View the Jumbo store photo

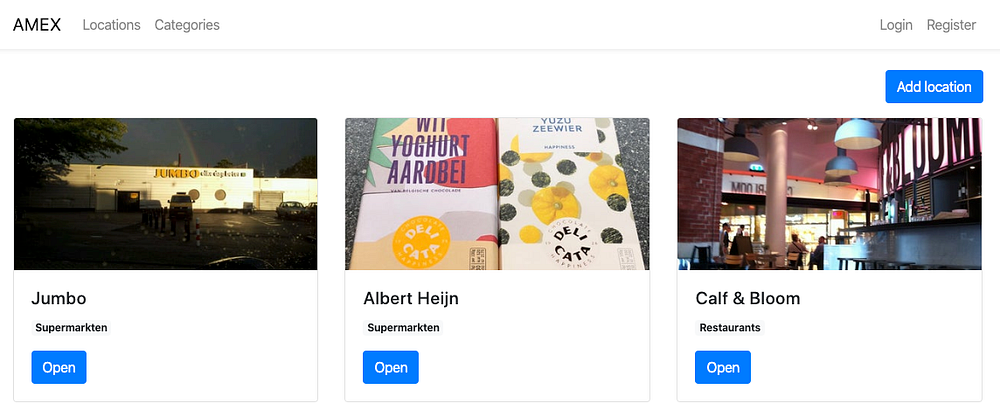(166, 194)
